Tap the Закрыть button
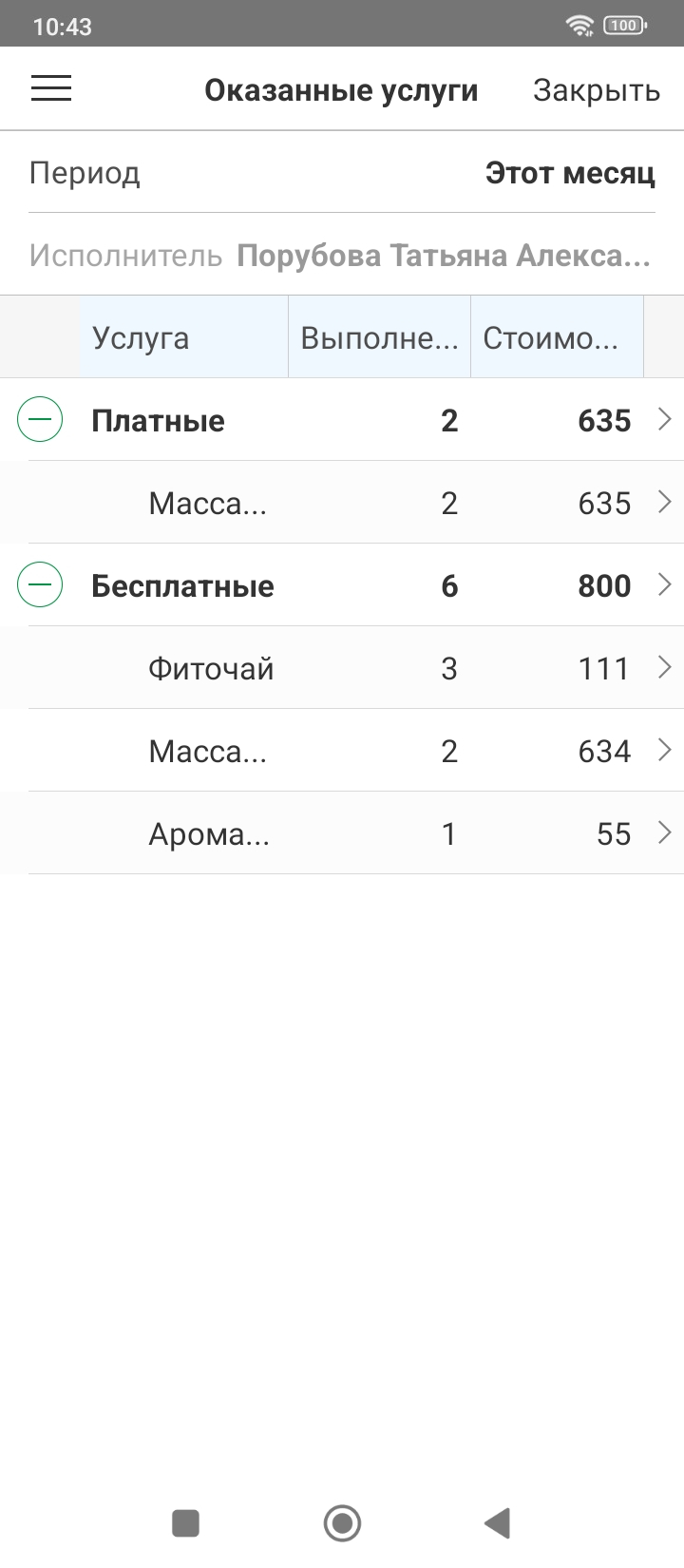 (596, 90)
